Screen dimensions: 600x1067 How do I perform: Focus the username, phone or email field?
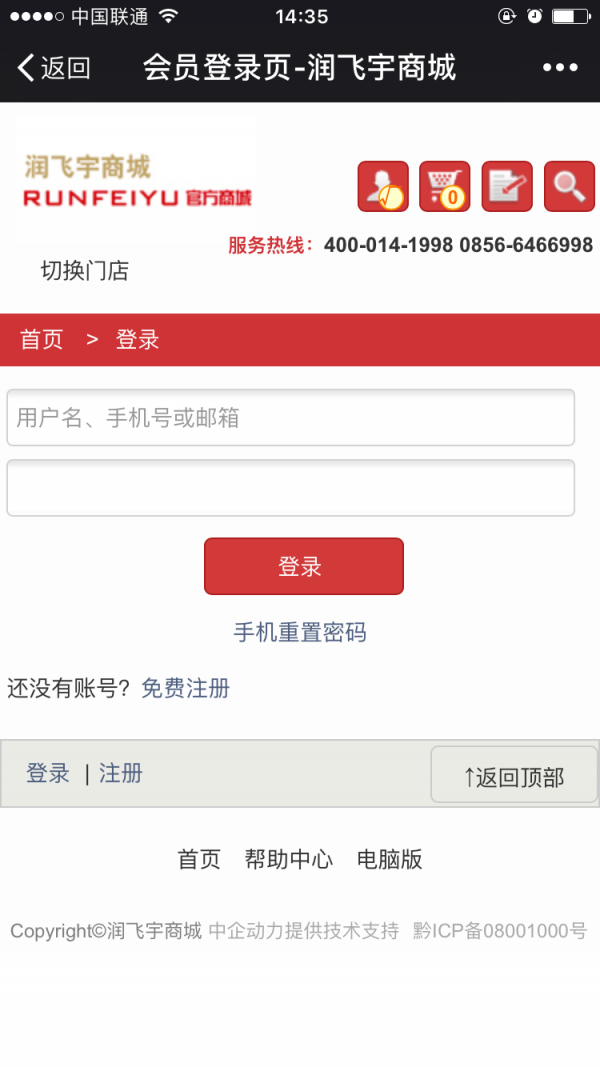[x=290, y=417]
